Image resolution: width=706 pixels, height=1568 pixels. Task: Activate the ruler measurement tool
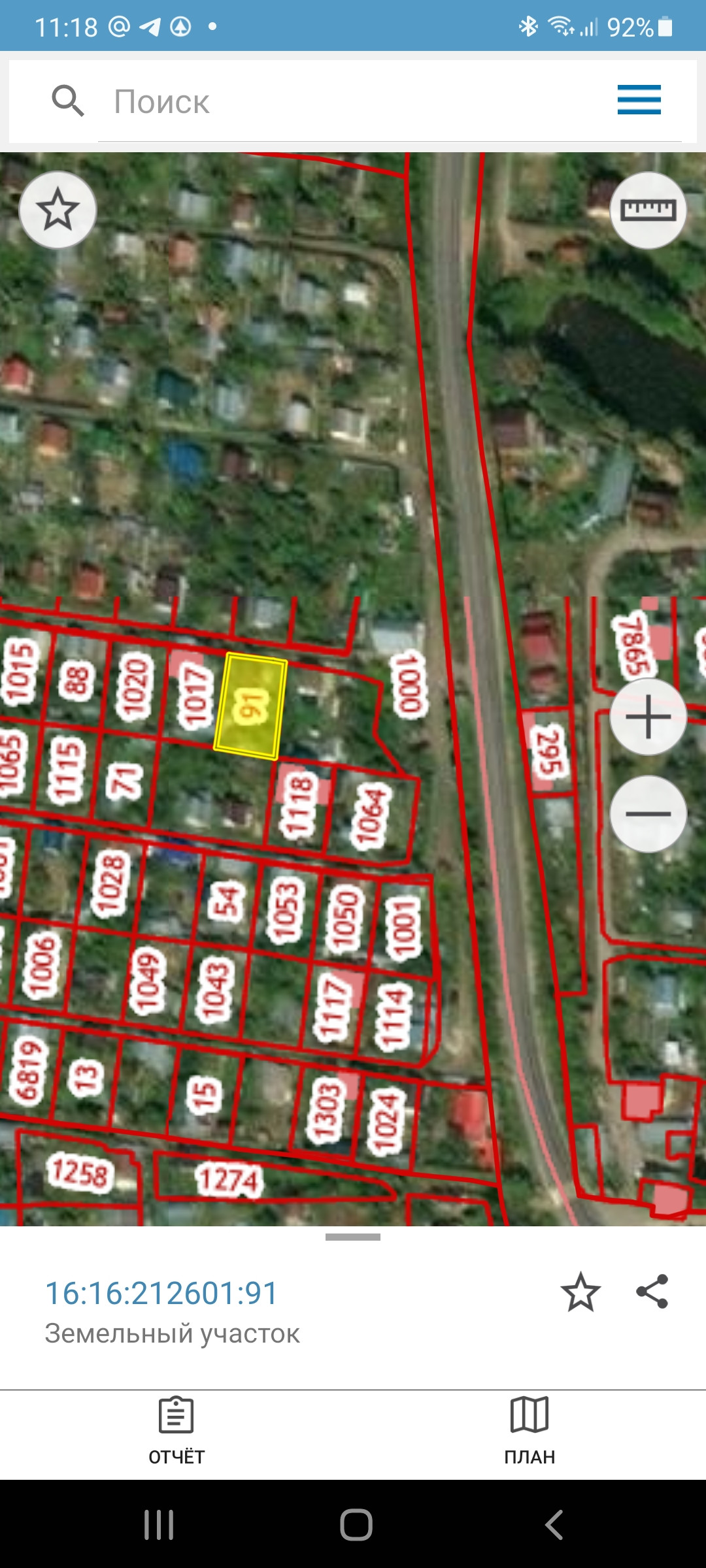(648, 210)
